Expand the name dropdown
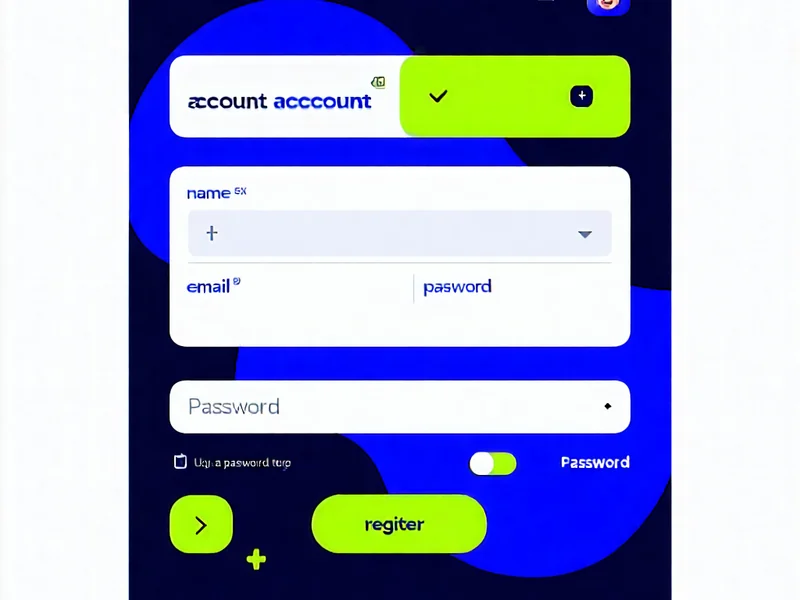The image size is (800, 600). [x=585, y=234]
